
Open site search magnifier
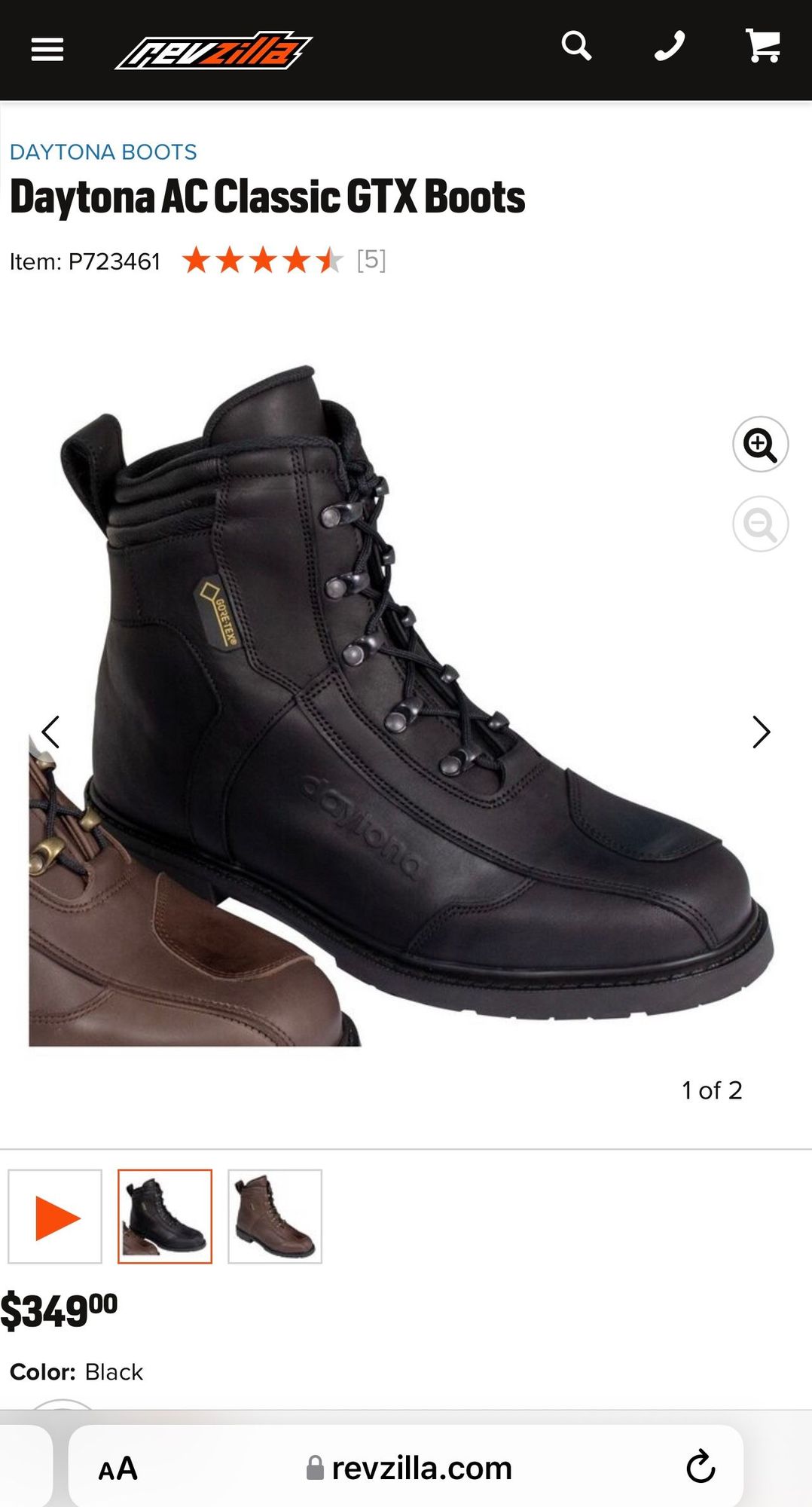(x=576, y=47)
